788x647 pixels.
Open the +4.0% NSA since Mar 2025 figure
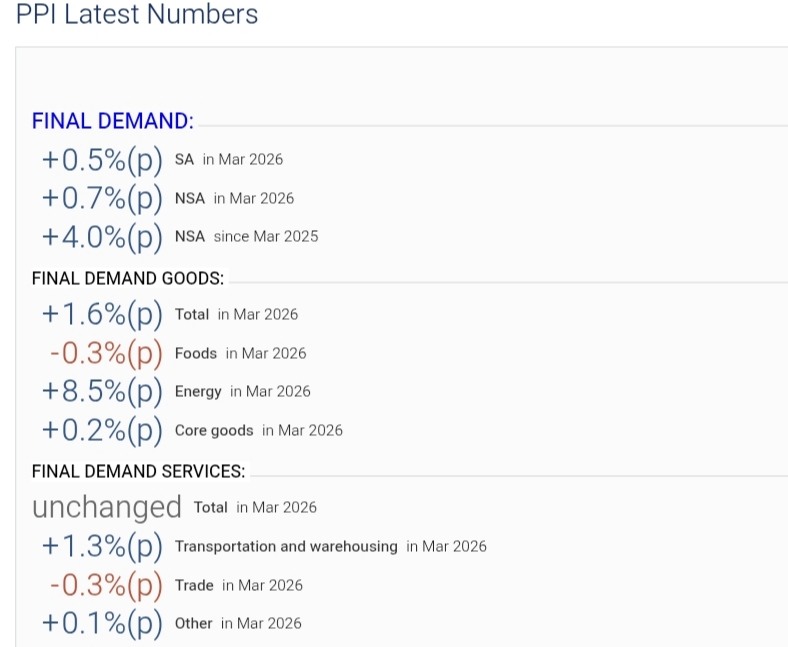(102, 237)
